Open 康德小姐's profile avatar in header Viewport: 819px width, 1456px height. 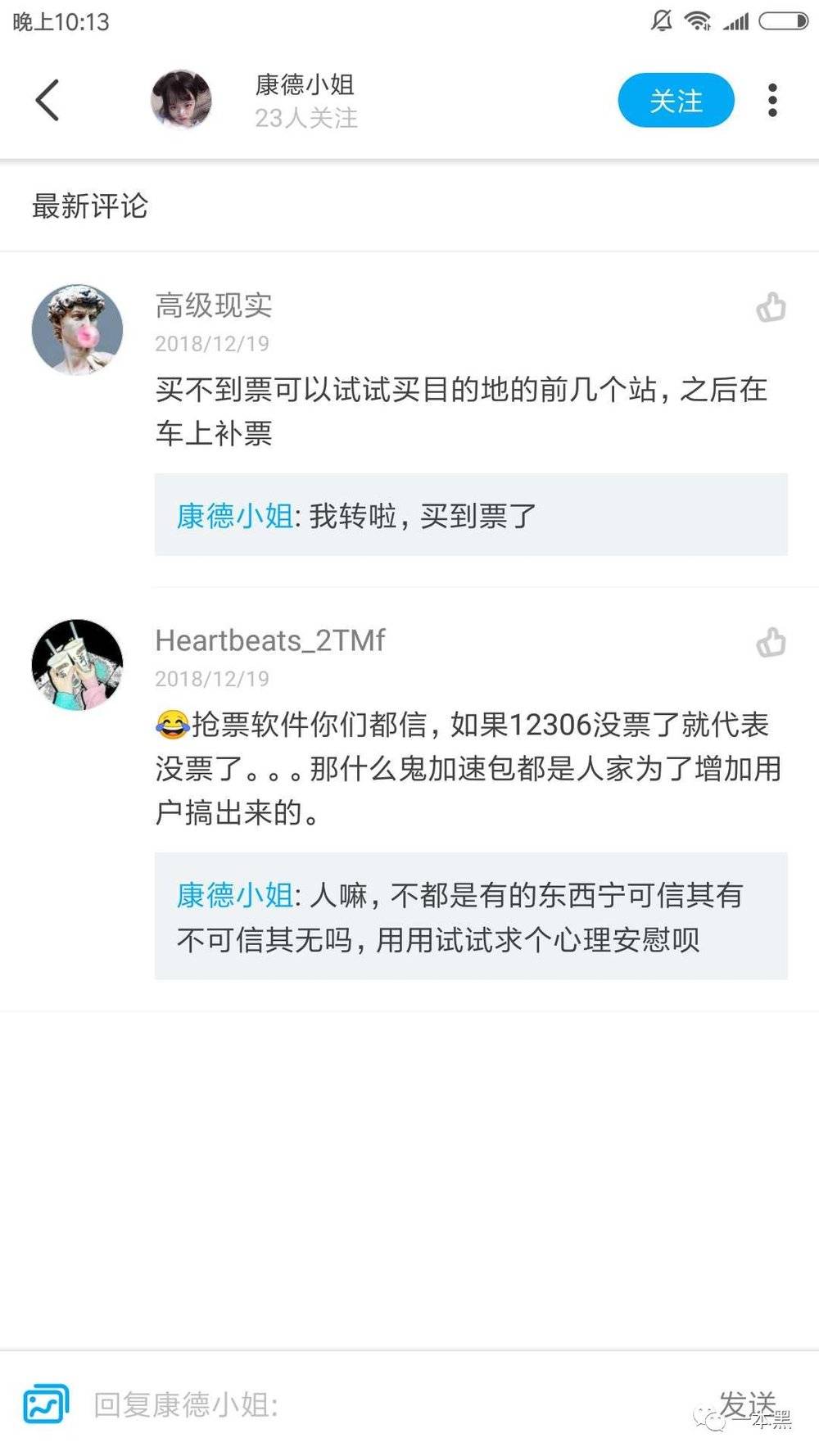pos(181,100)
